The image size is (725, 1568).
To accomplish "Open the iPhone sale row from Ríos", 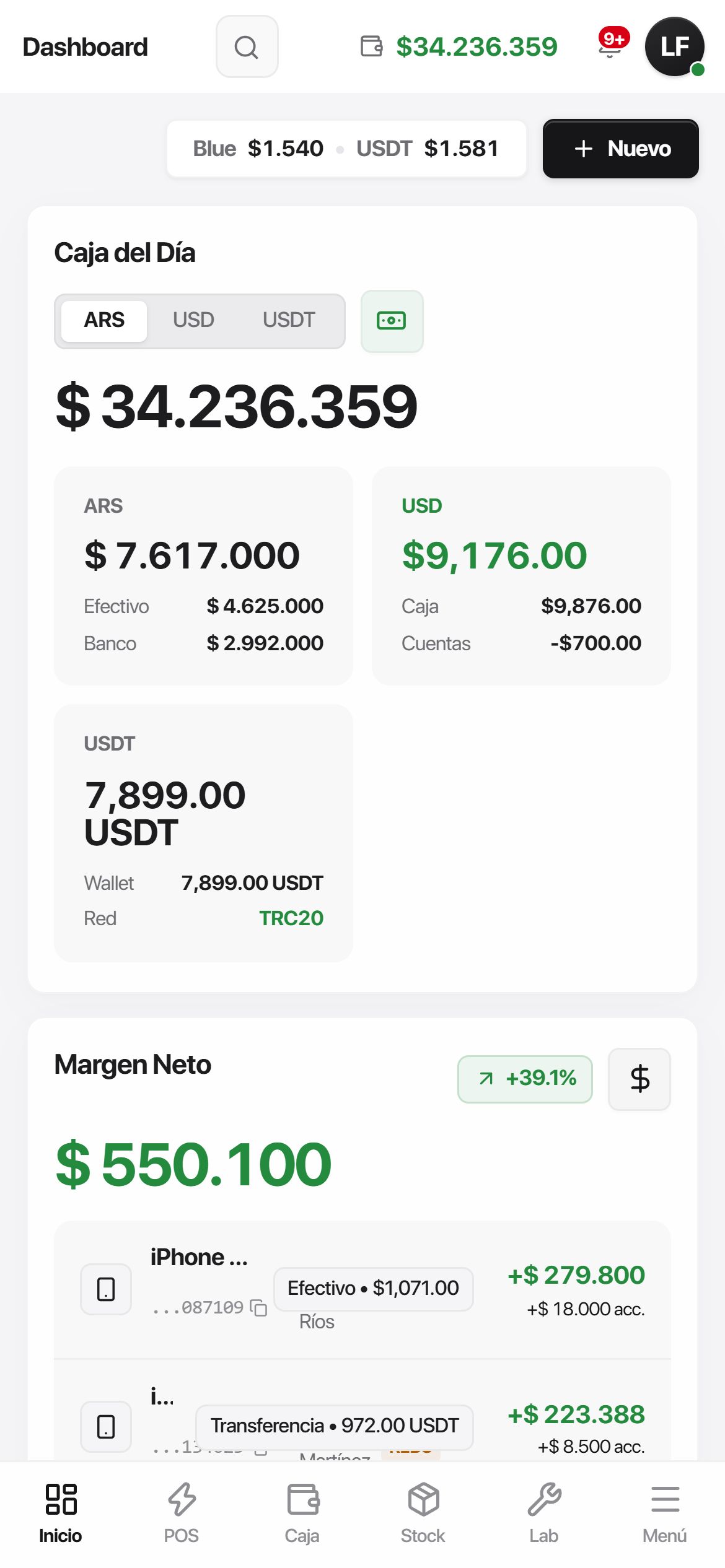I will (362, 1289).
